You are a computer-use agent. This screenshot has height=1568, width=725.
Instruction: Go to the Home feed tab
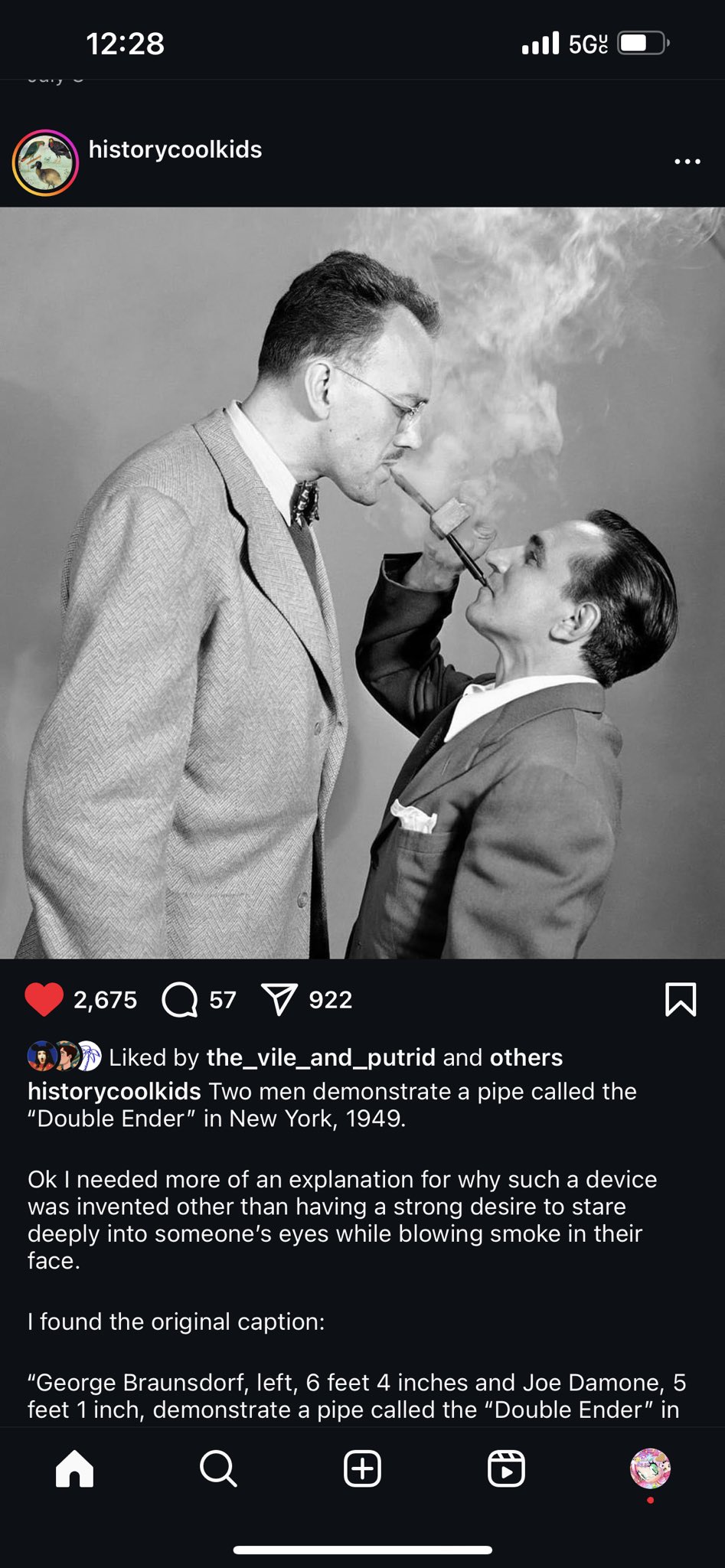pyautogui.click(x=74, y=1469)
